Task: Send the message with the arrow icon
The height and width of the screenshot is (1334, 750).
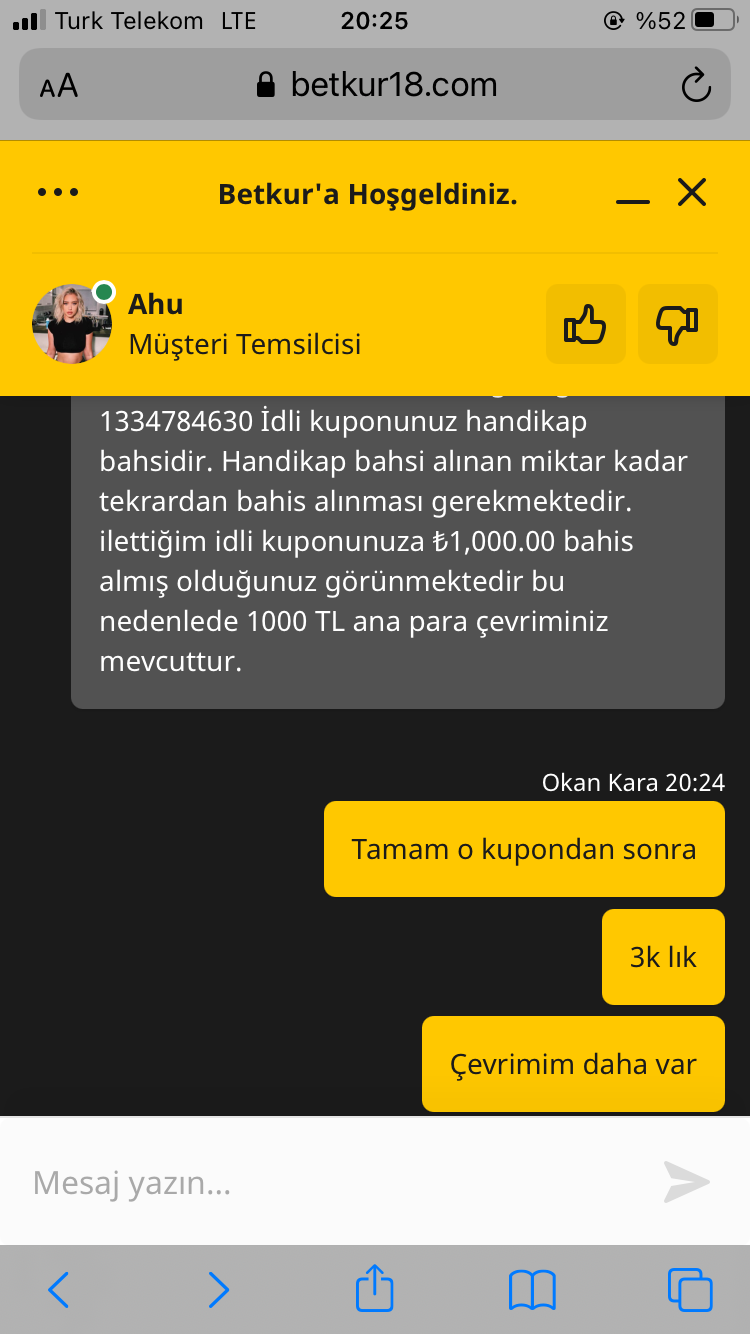Action: click(687, 1182)
